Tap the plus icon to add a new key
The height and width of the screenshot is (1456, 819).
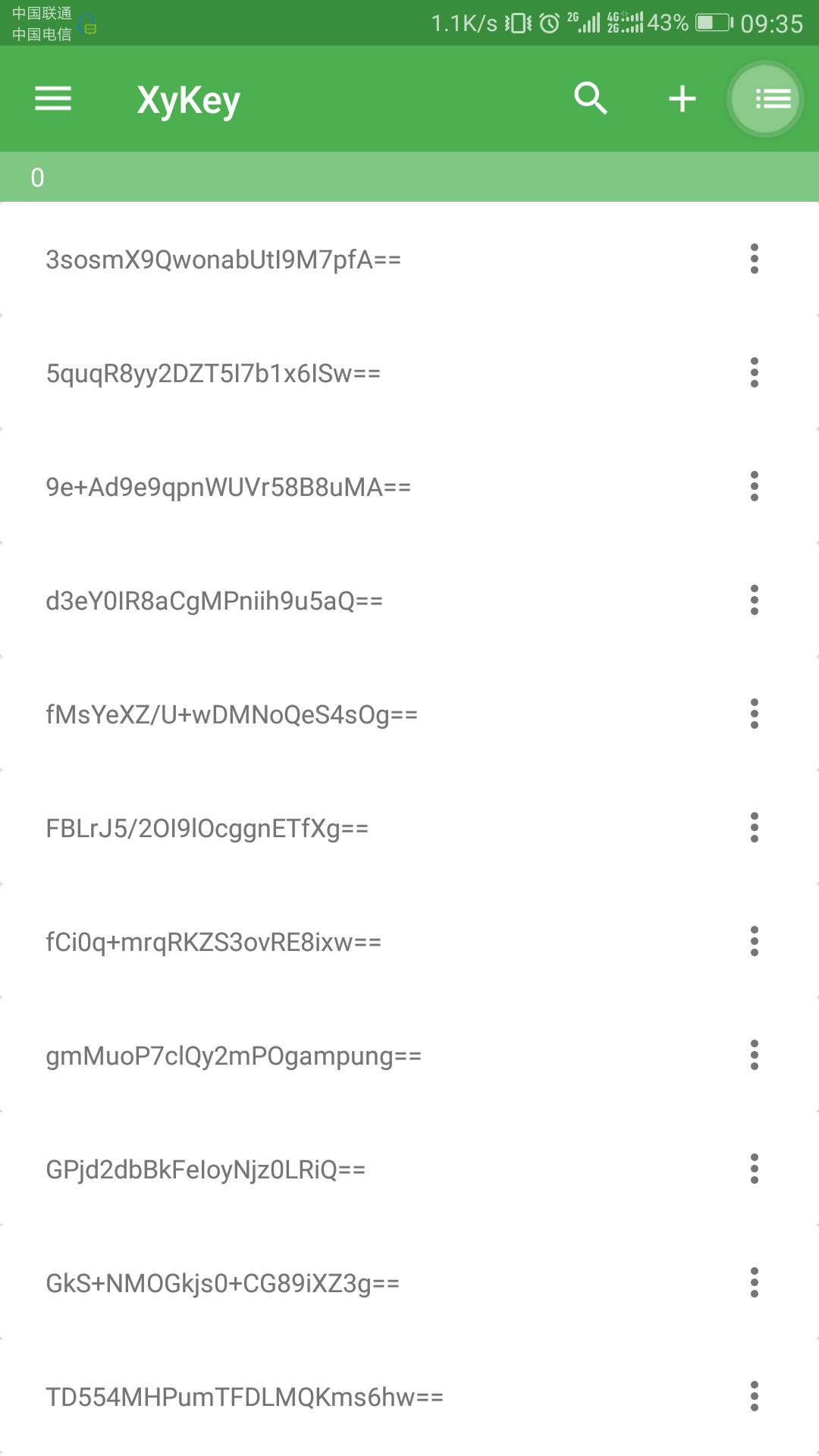[x=680, y=99]
